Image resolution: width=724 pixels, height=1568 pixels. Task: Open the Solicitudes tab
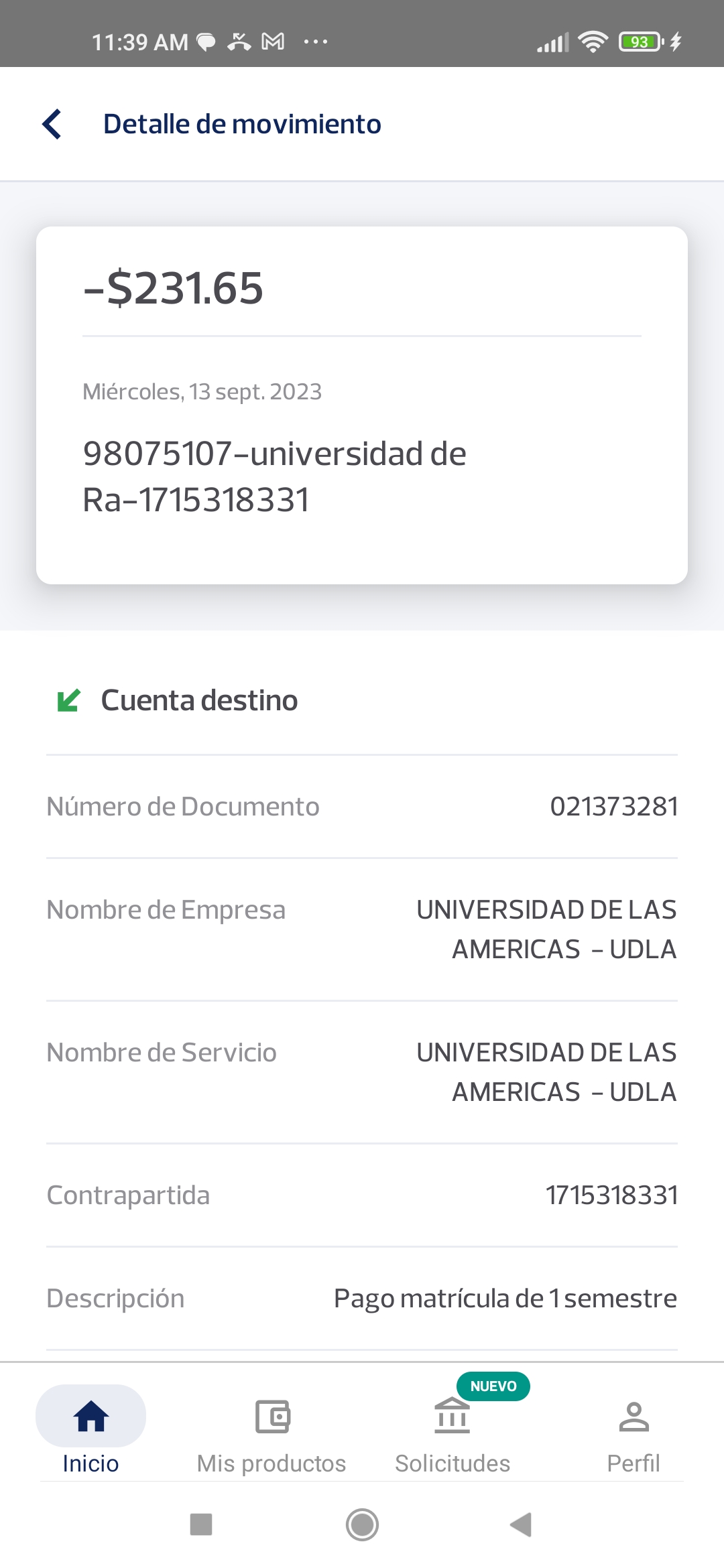pos(452,1431)
